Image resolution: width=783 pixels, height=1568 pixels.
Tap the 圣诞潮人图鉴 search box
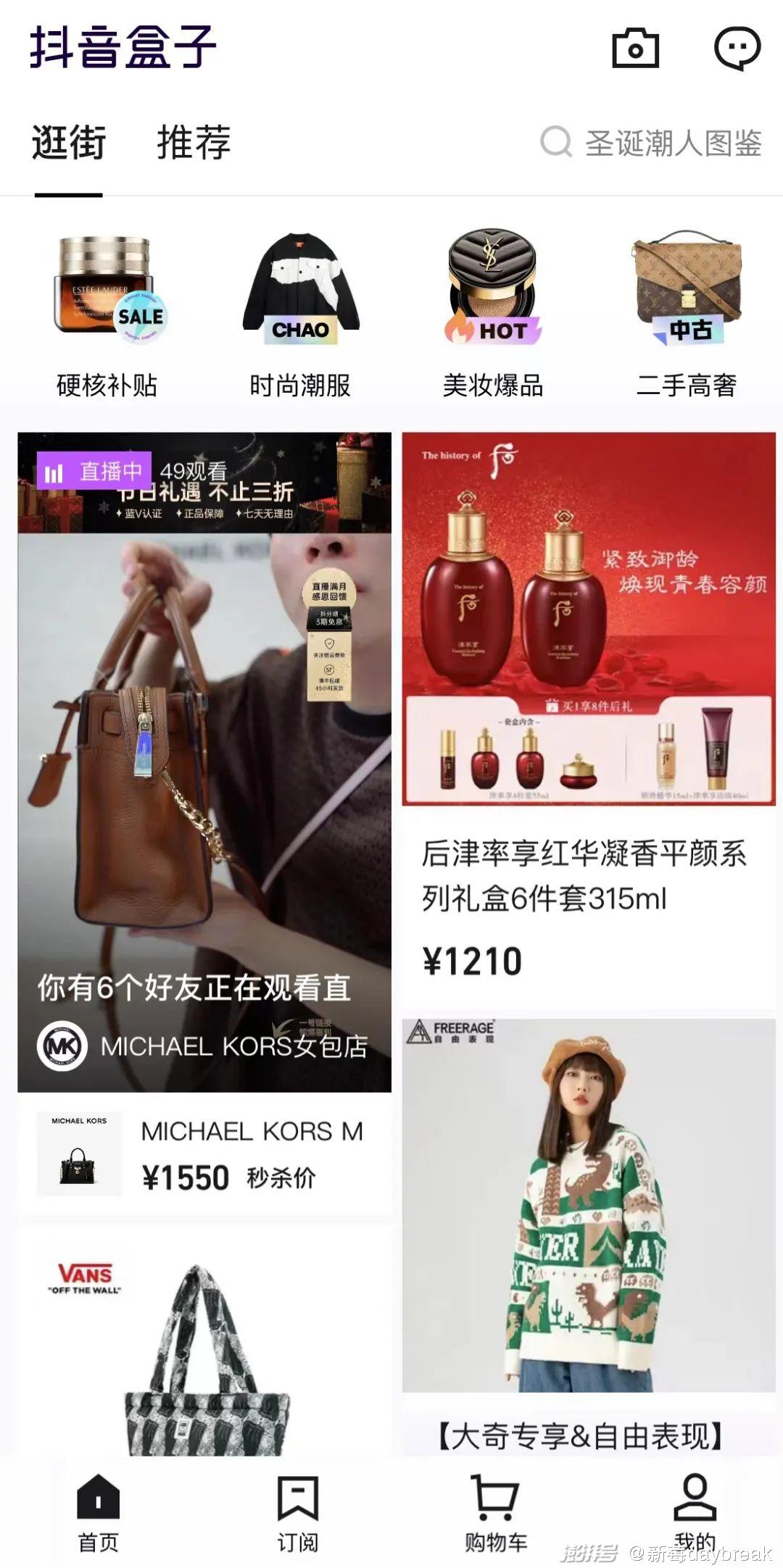(x=652, y=143)
